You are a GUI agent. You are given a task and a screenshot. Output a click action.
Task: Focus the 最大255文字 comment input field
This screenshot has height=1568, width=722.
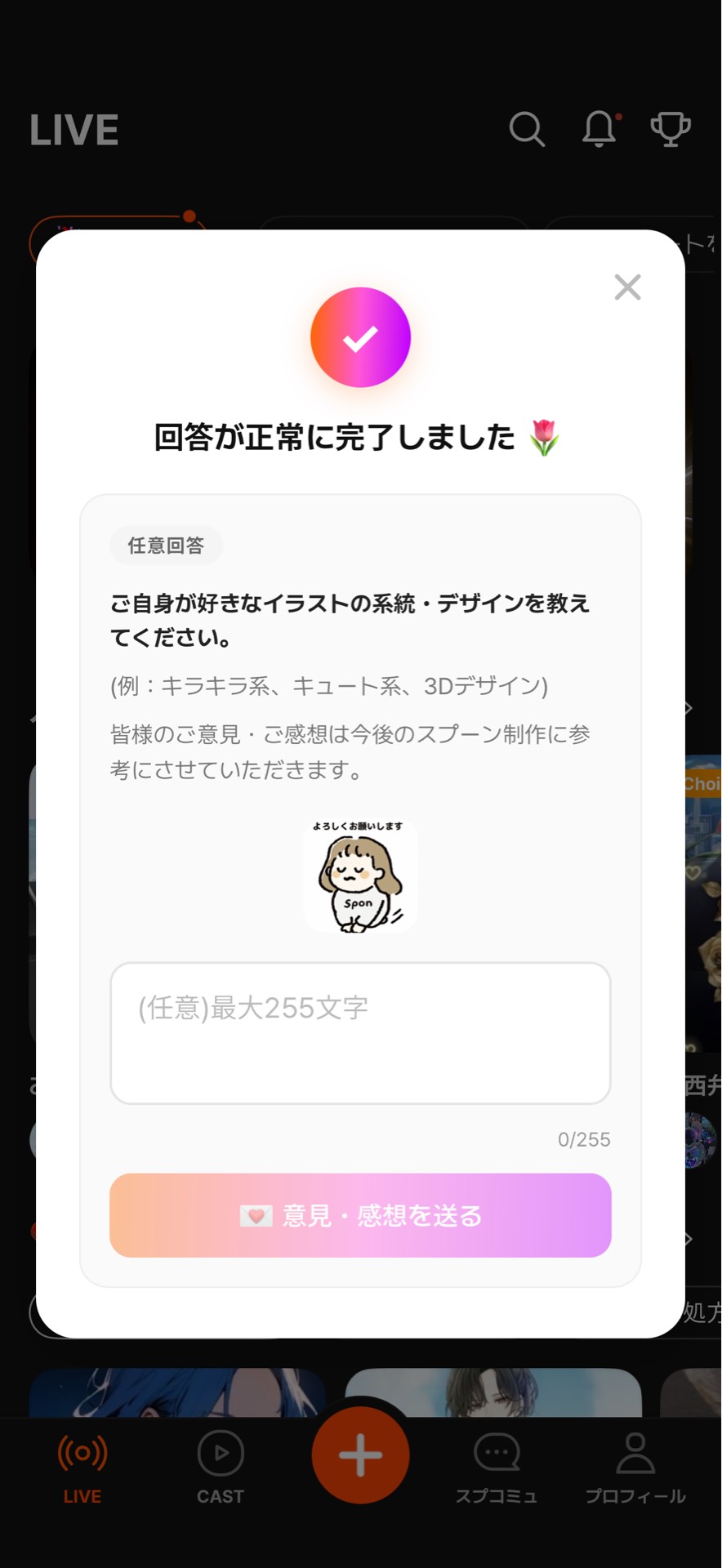point(360,1033)
